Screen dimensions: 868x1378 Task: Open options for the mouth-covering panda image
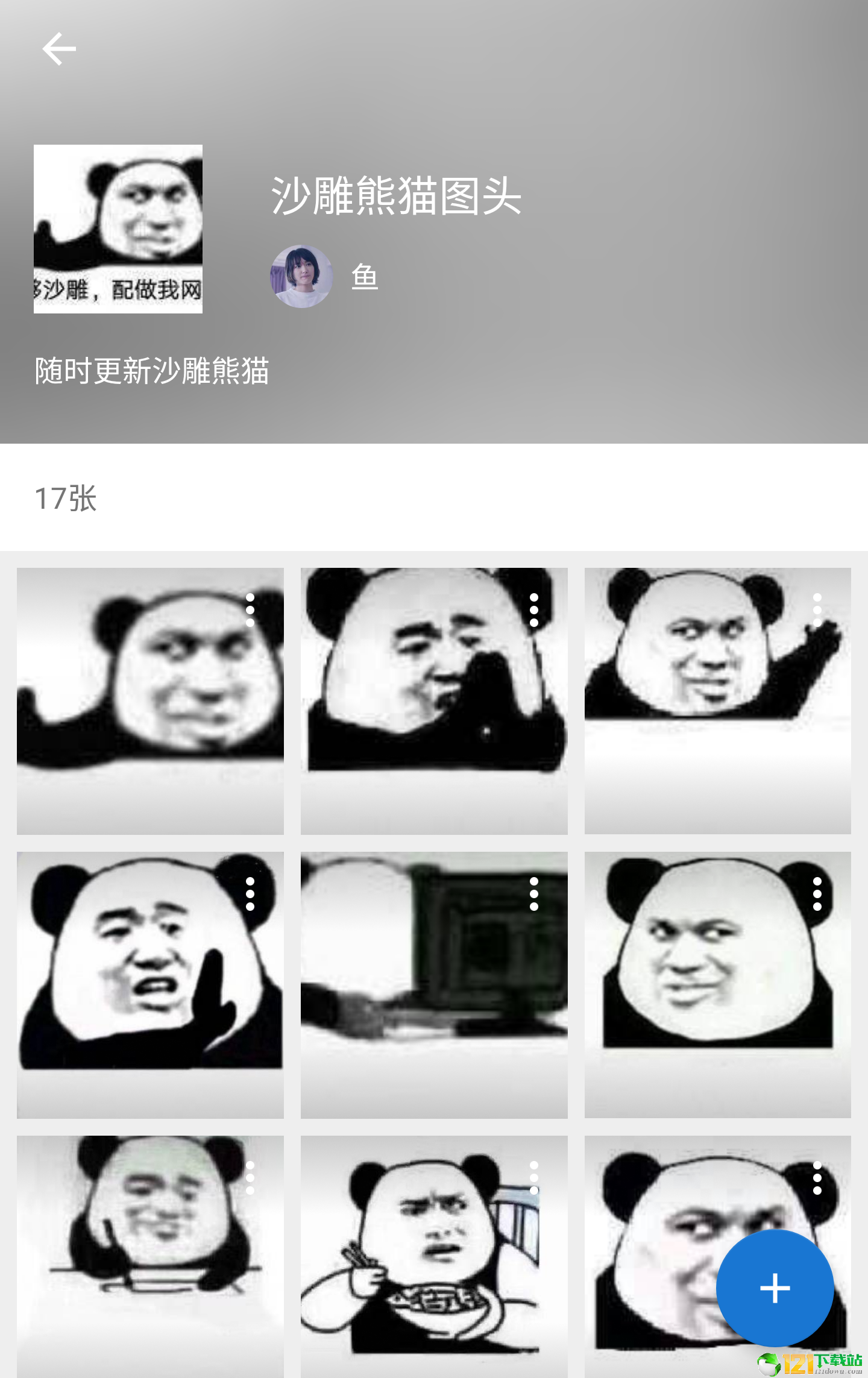point(533,610)
